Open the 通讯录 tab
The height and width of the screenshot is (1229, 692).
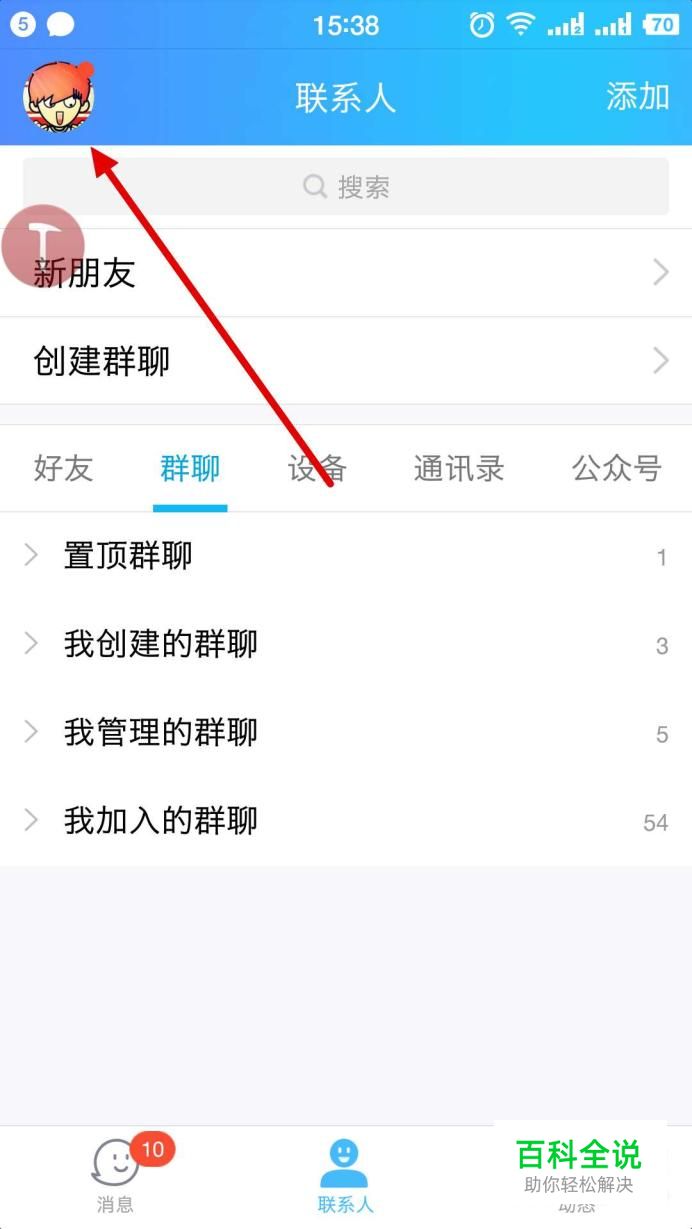pos(459,468)
